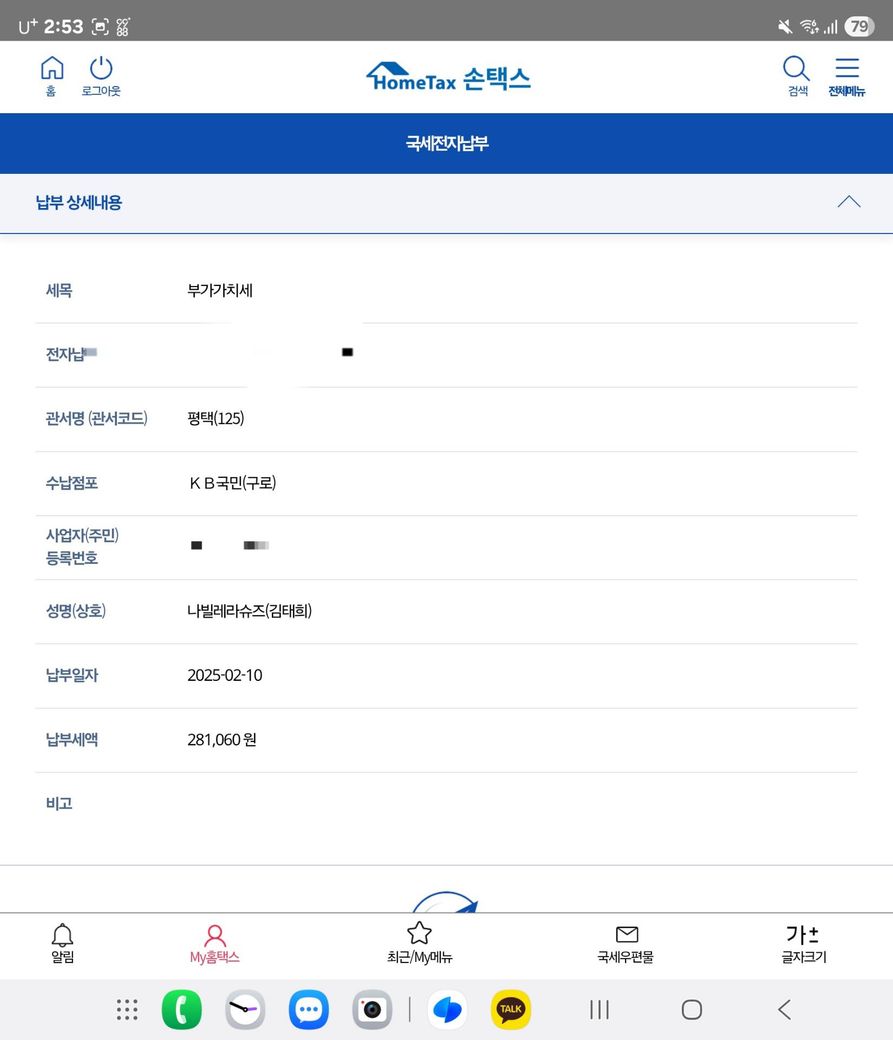Switch to the My홈택스 tab
893x1040 pixels.
215,943
